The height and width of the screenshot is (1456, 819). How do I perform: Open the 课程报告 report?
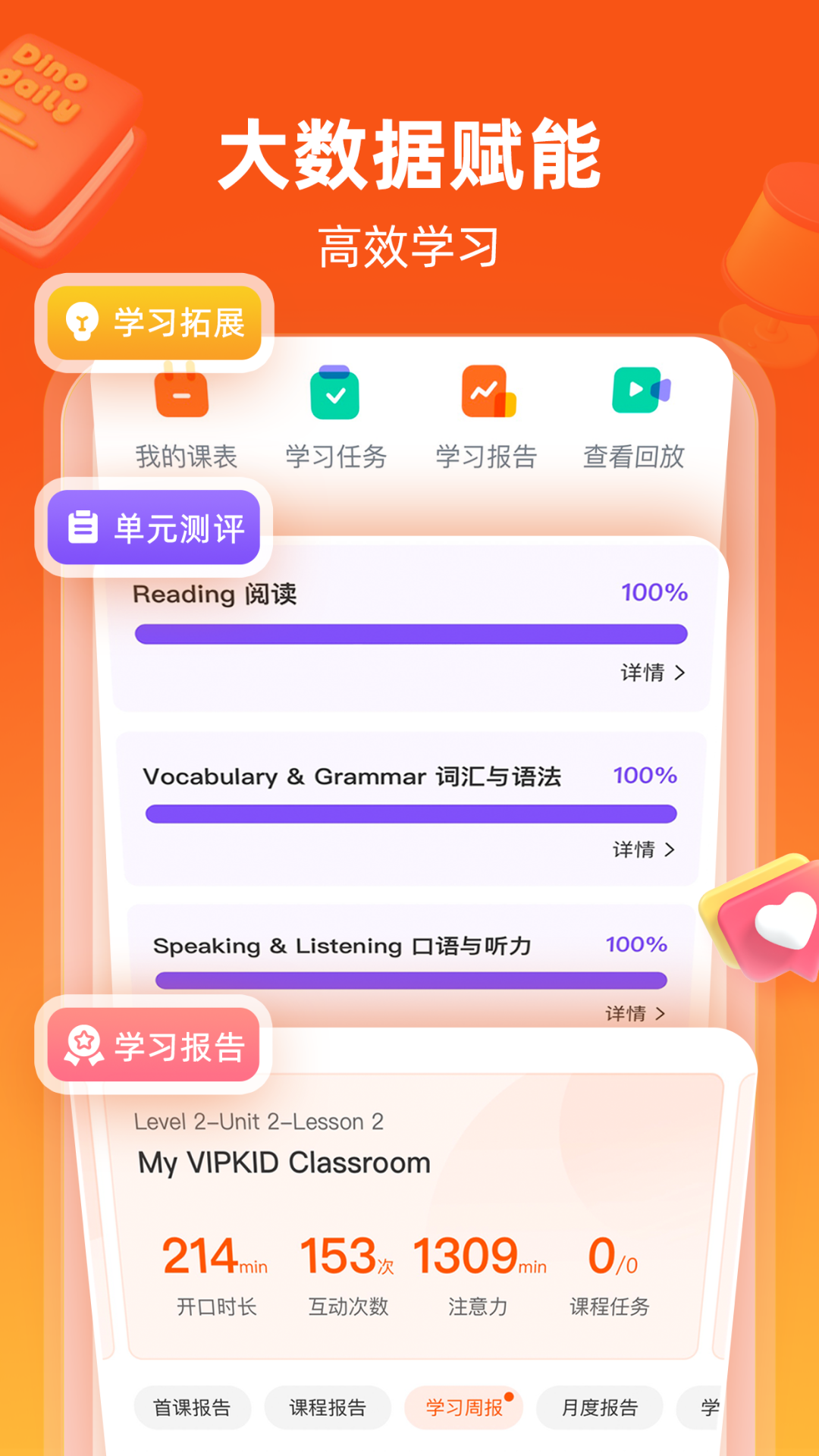tap(328, 1407)
